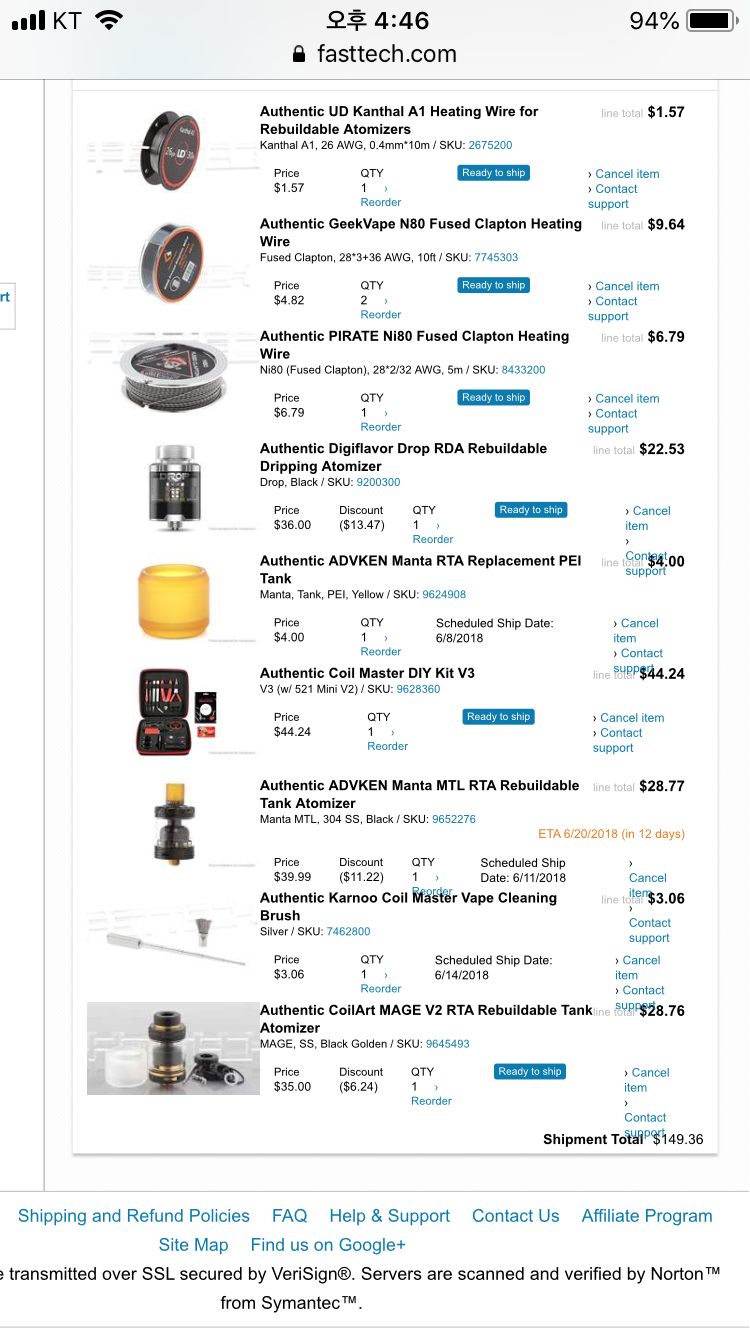
Task: Open SKU link 7462800
Action: 348,931
